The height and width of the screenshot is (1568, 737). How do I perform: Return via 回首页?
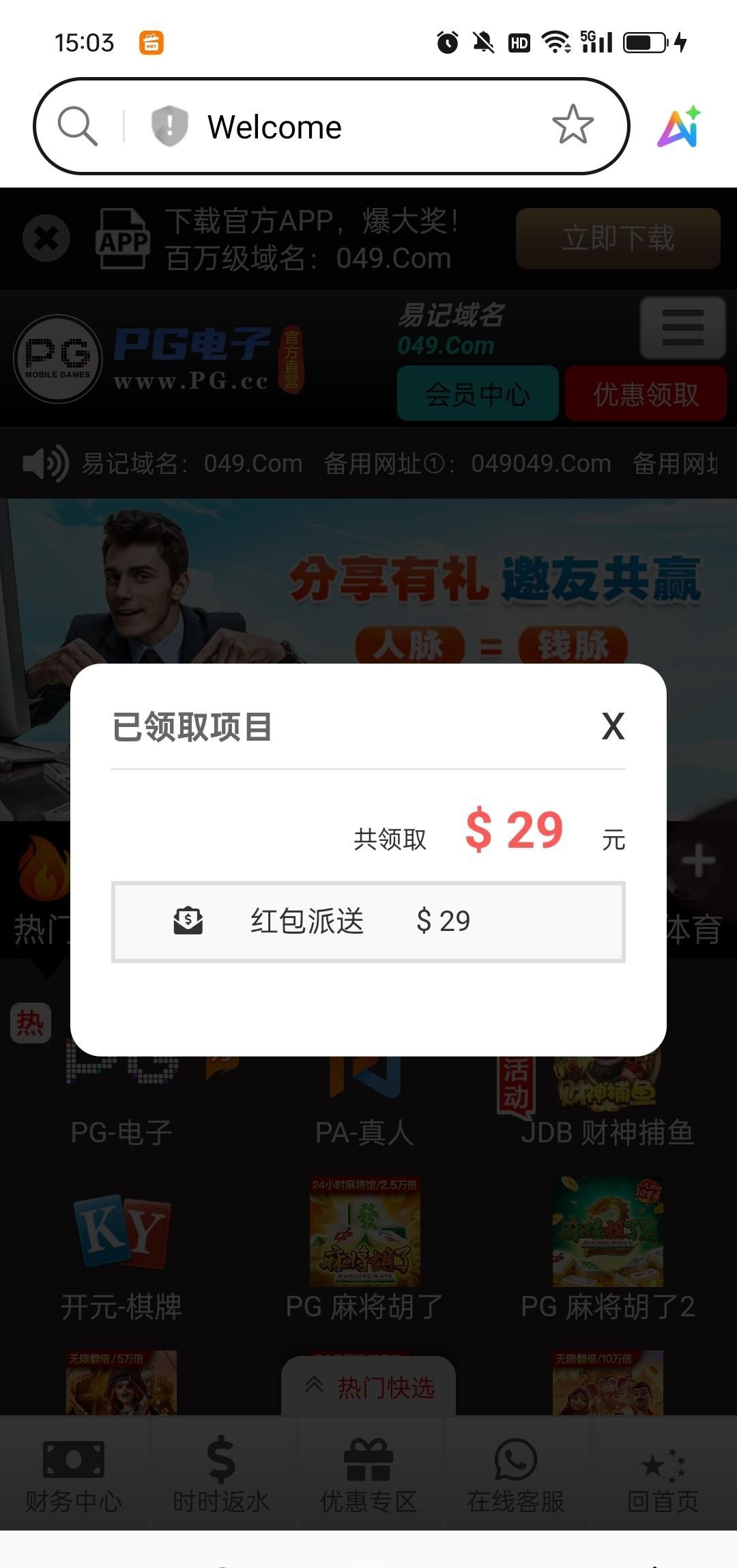pyautogui.click(x=663, y=1473)
